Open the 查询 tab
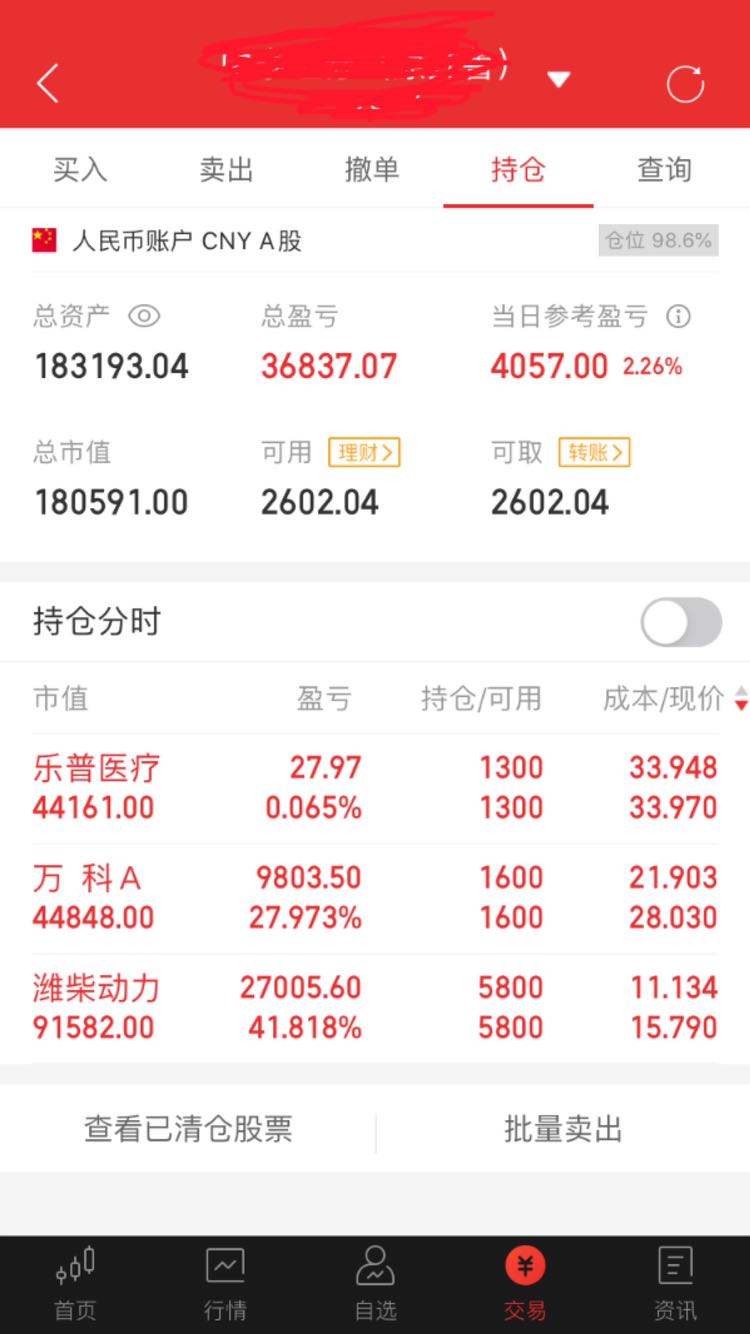750x1334 pixels. point(664,169)
